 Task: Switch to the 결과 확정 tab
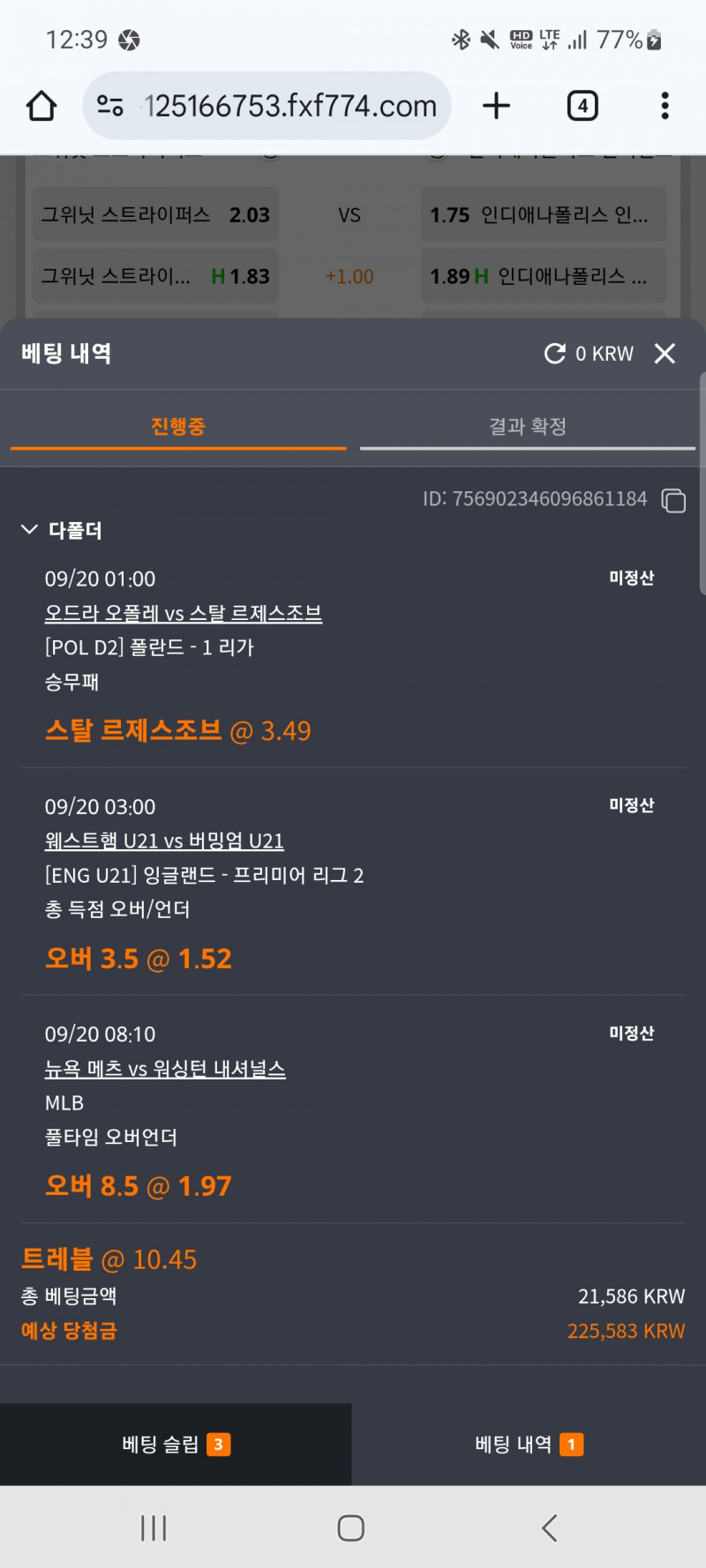(528, 427)
